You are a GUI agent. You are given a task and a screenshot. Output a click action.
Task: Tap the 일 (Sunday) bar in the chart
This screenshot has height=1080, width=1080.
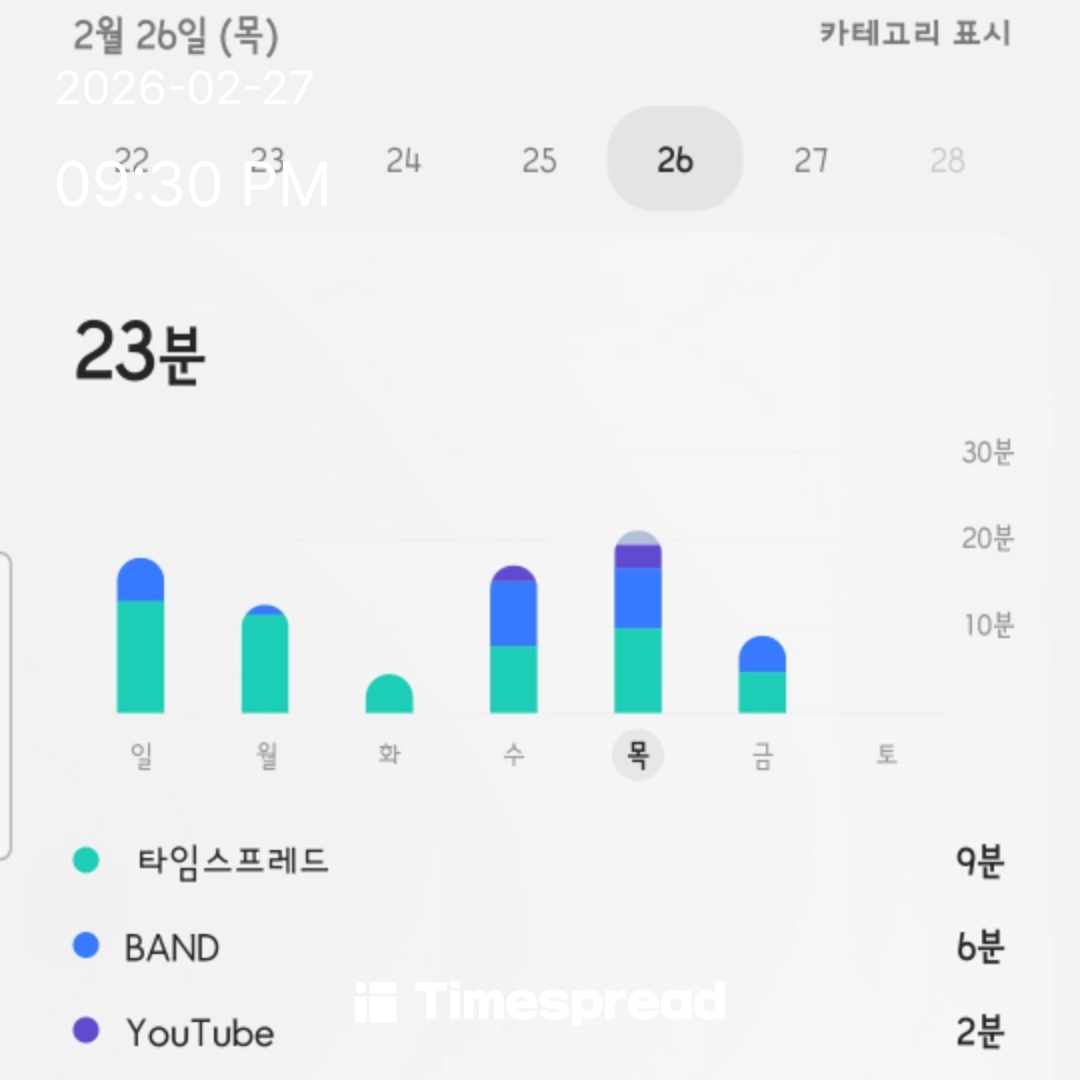tap(141, 640)
